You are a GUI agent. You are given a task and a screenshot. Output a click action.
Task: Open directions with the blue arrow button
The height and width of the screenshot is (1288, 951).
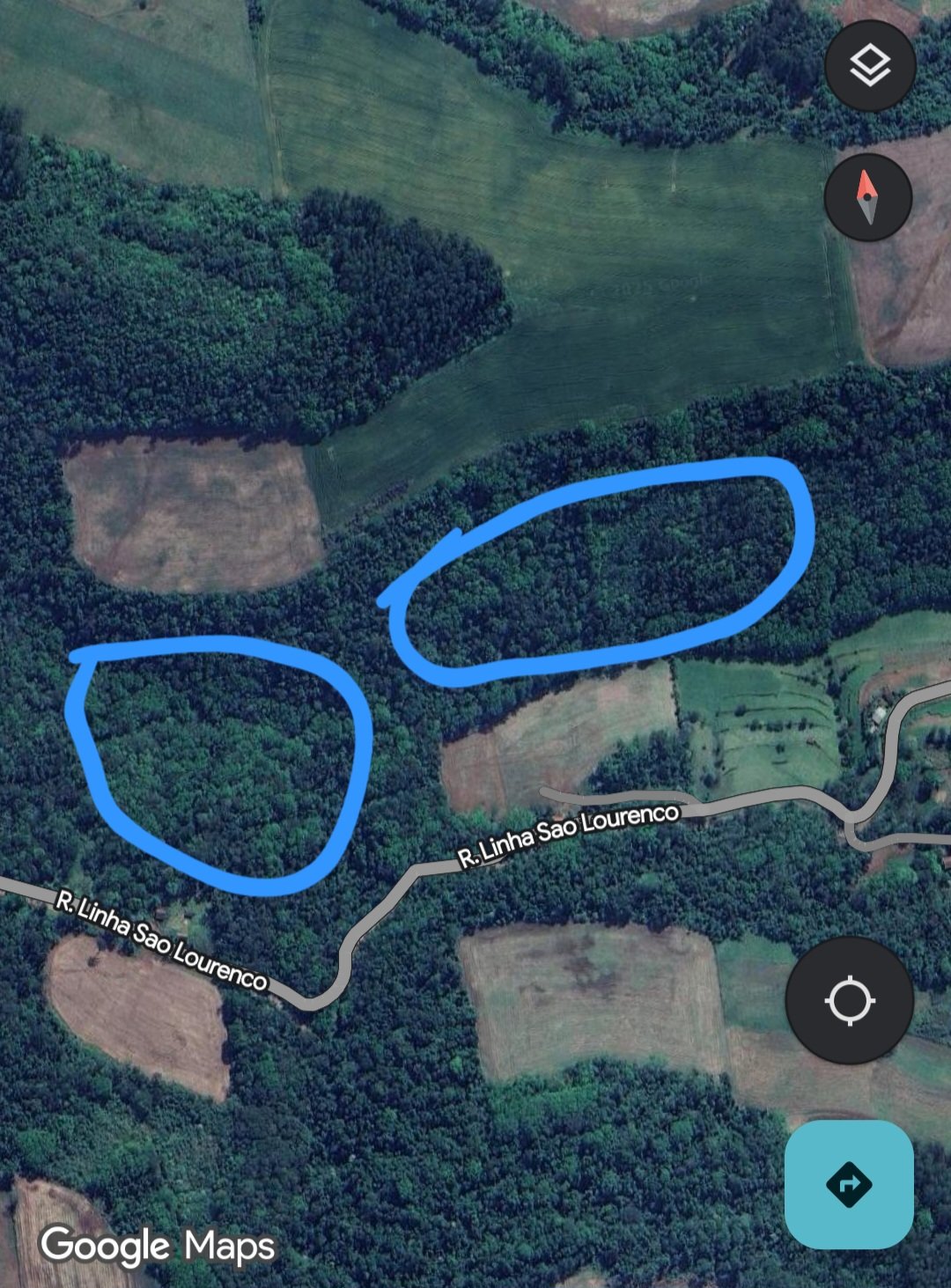[849, 1183]
